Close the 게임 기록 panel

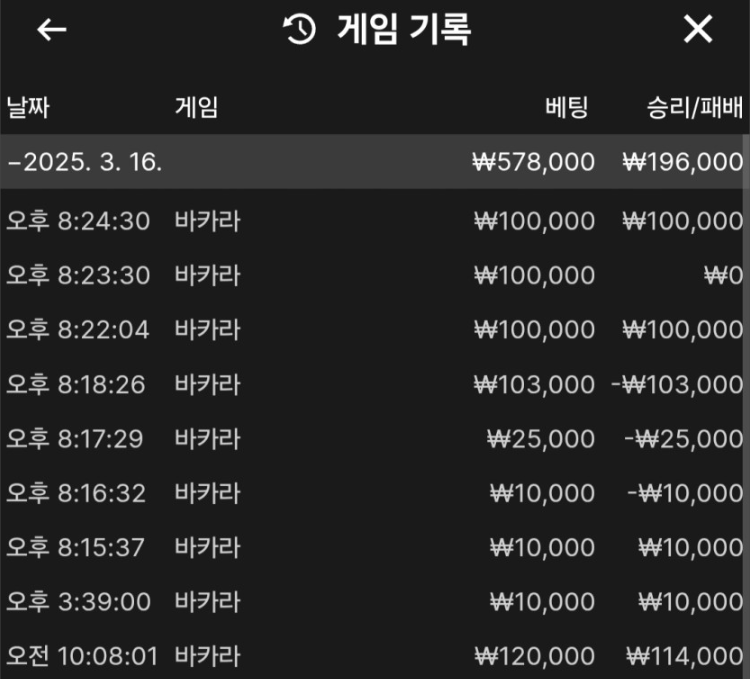[x=697, y=30]
